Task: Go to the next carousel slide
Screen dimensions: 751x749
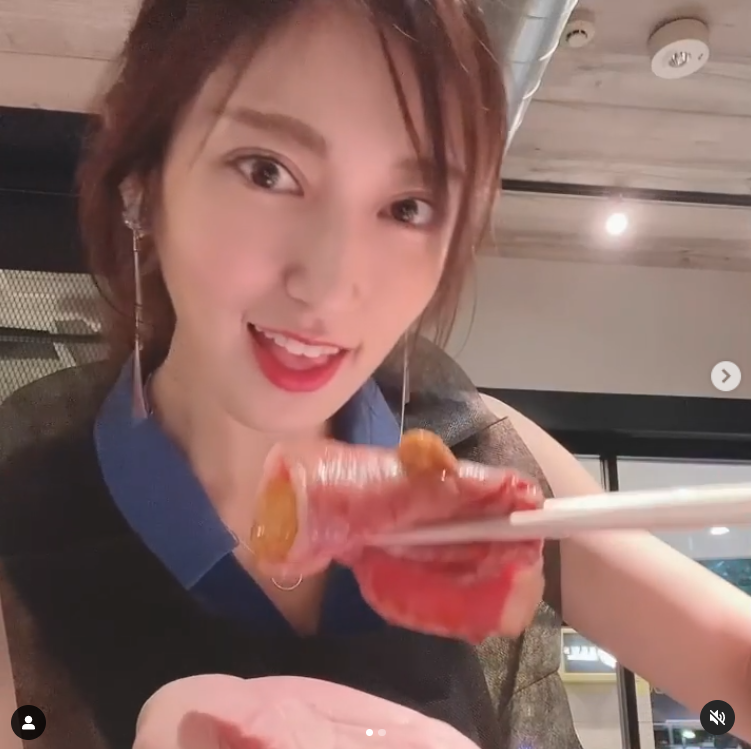Action: coord(726,376)
